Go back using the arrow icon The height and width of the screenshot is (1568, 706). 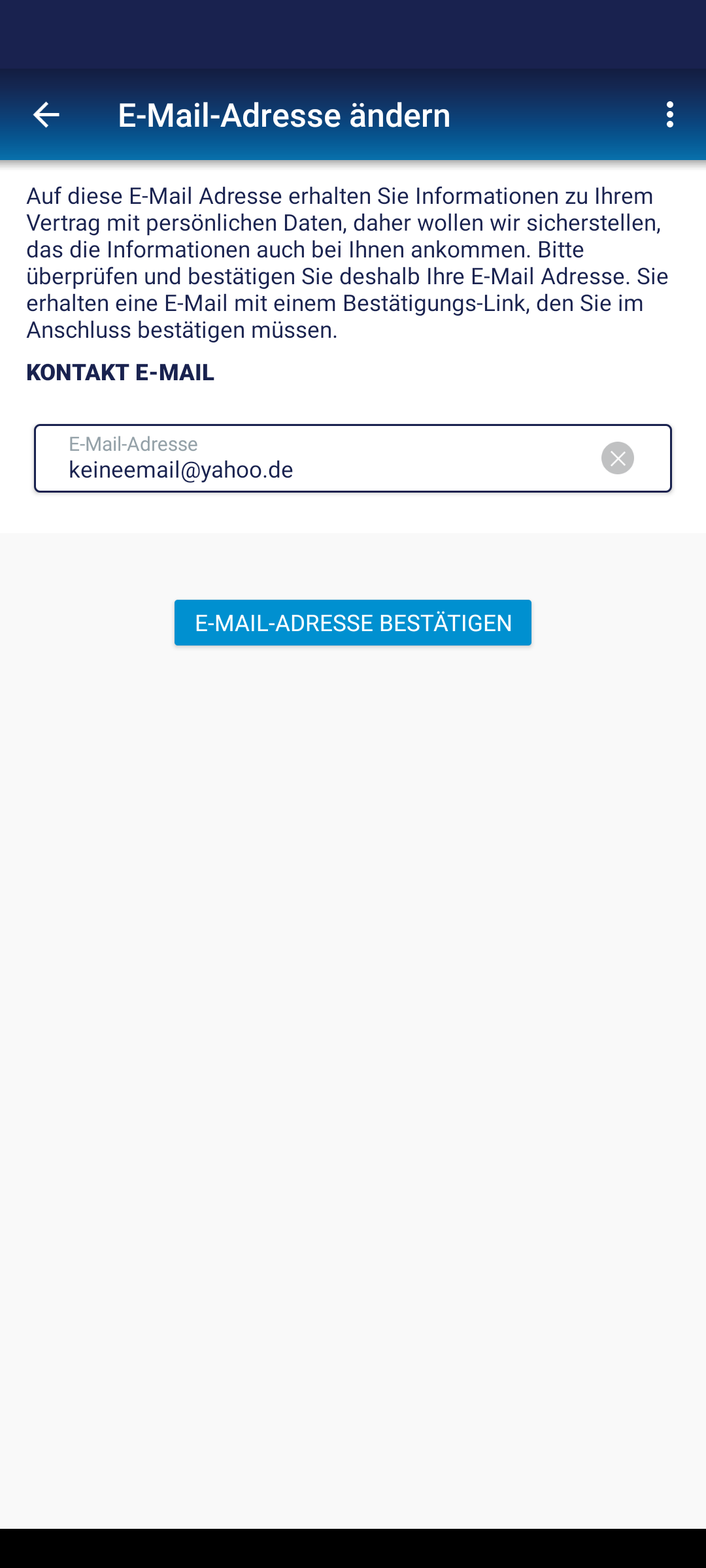pos(46,115)
